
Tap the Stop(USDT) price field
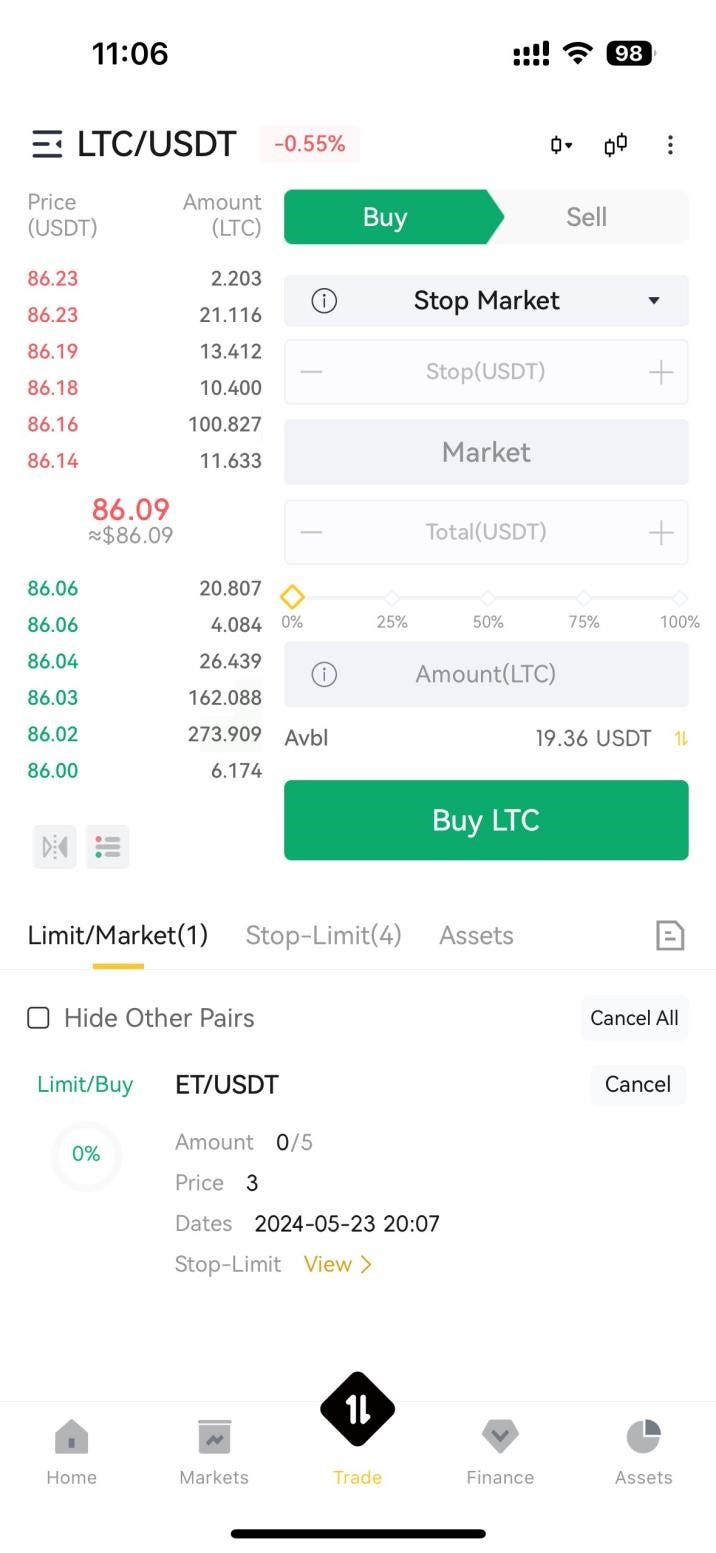tap(486, 372)
